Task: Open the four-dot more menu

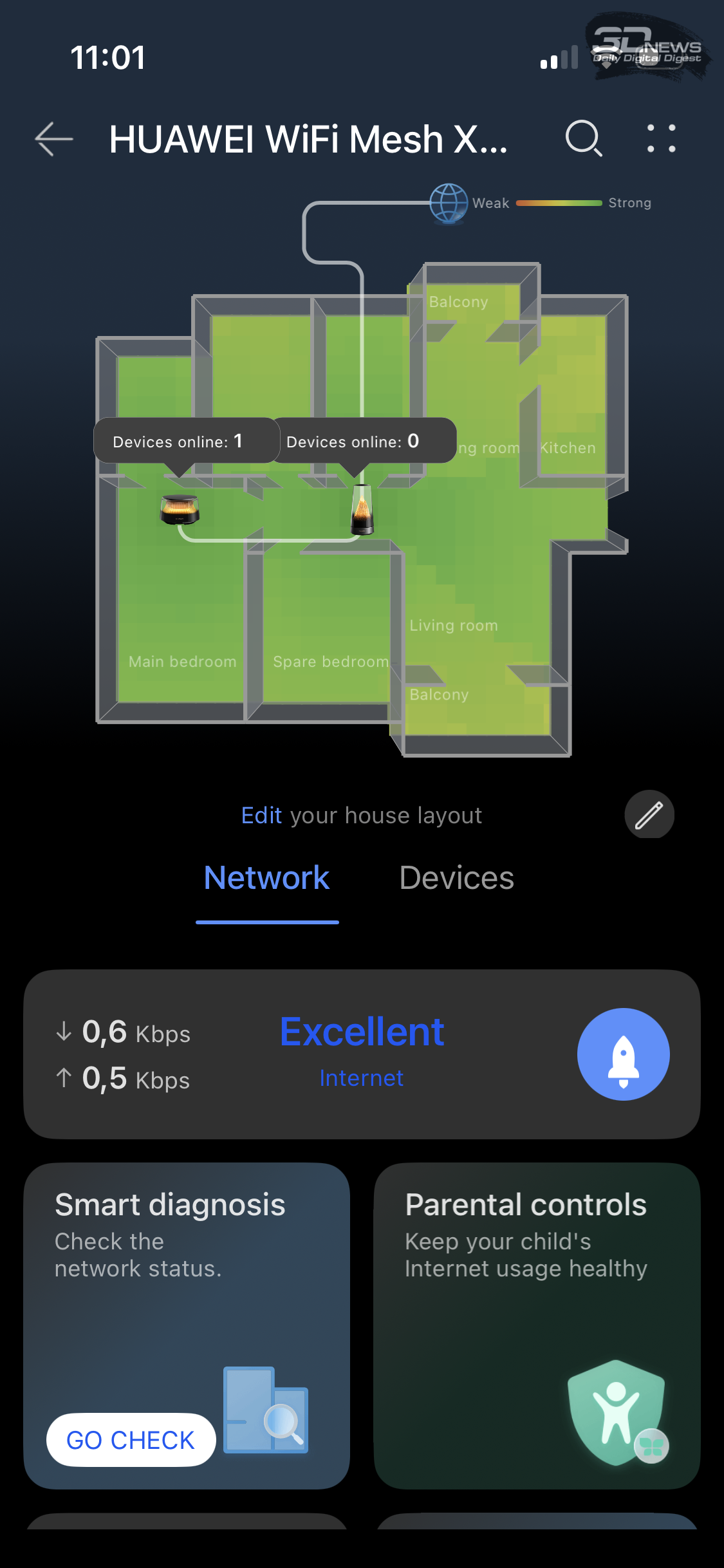Action: [x=661, y=138]
